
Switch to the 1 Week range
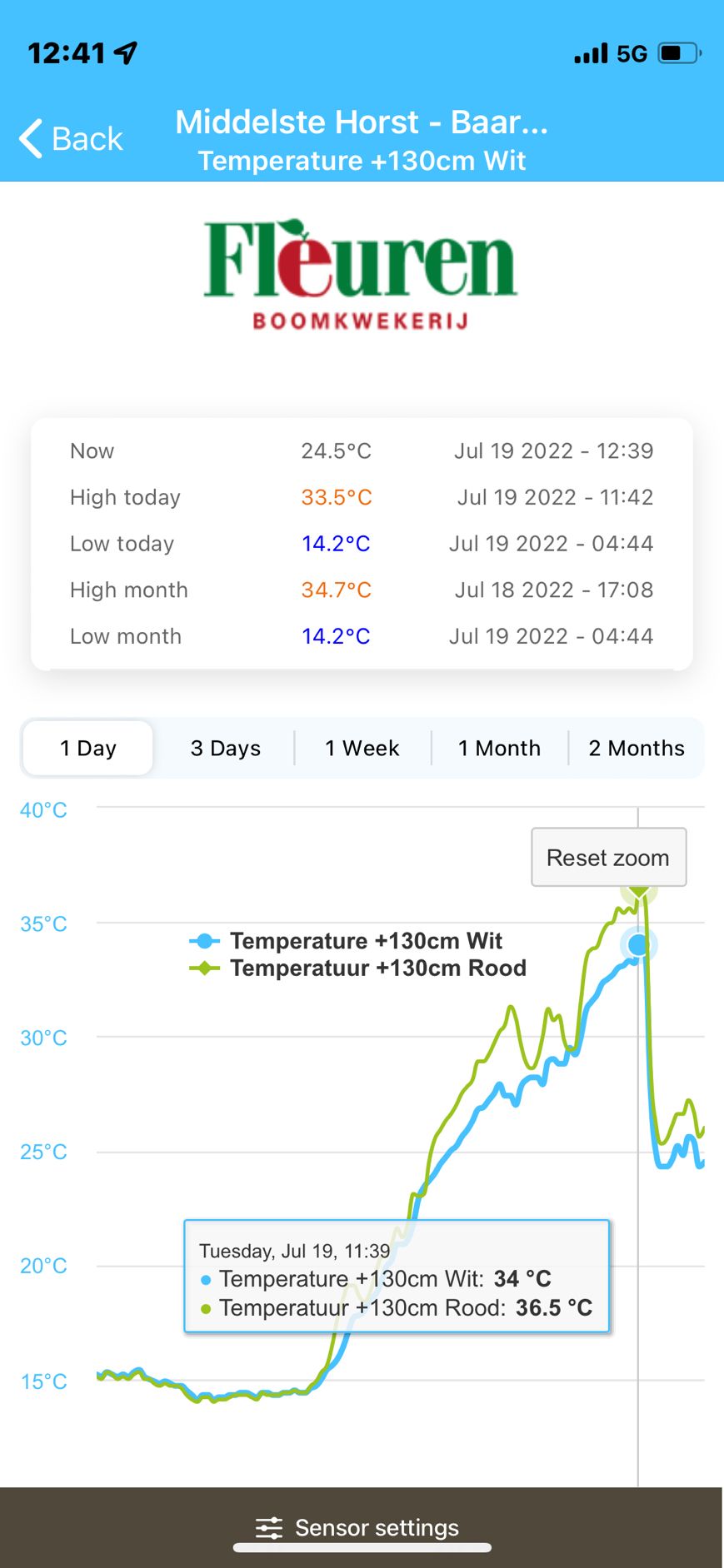point(362,748)
